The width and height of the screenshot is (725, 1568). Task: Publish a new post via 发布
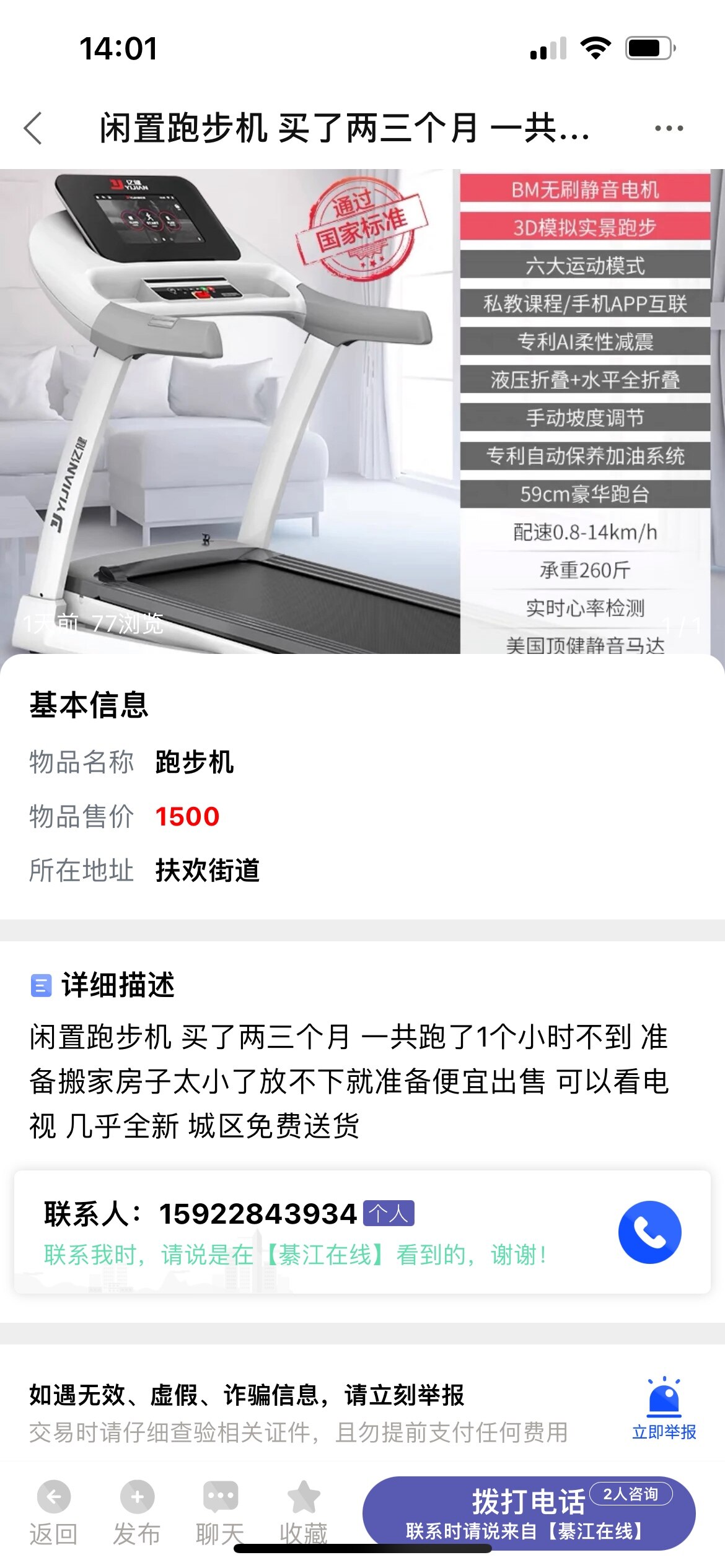[x=137, y=1511]
